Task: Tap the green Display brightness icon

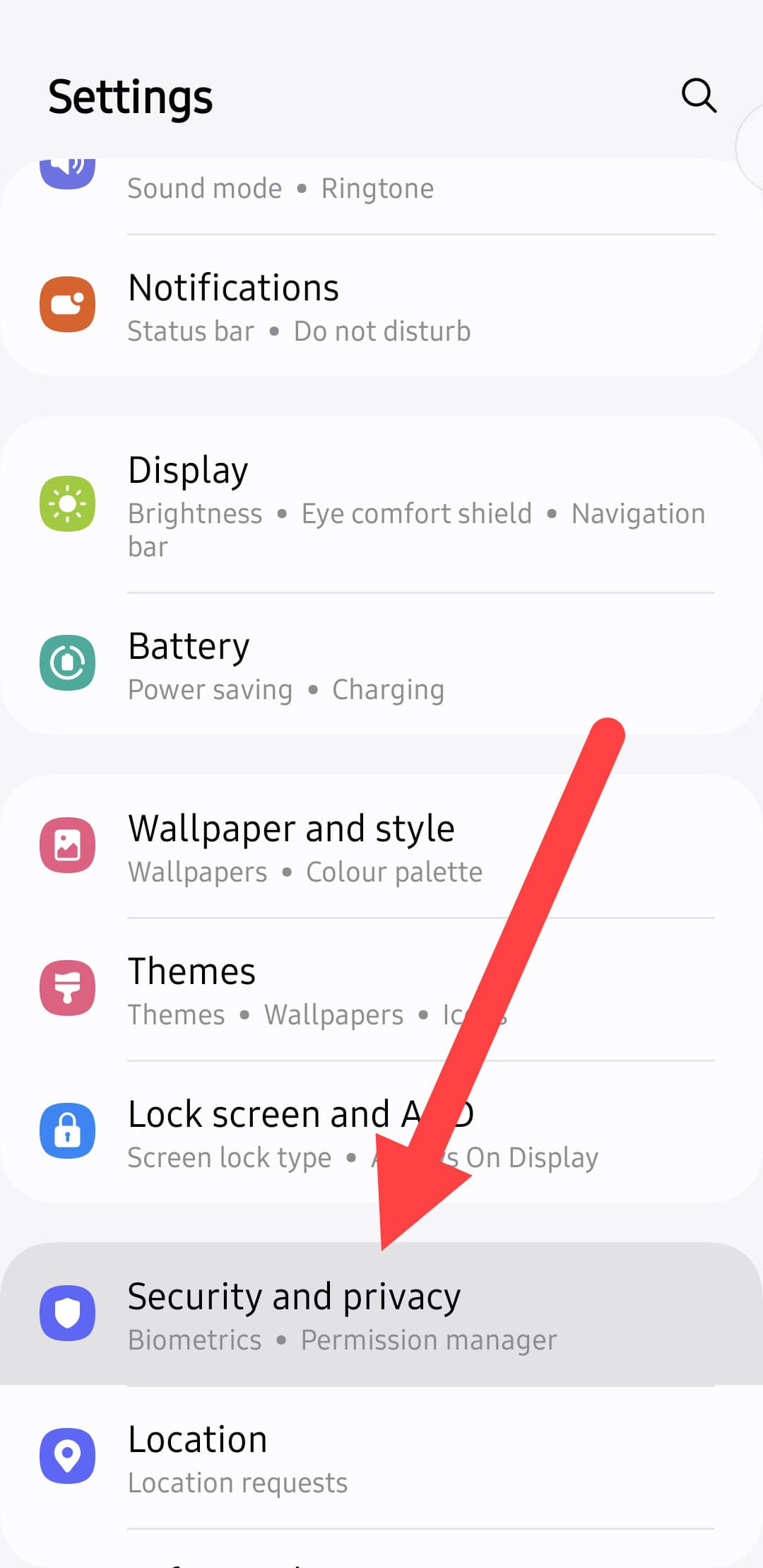Action: pos(67,503)
